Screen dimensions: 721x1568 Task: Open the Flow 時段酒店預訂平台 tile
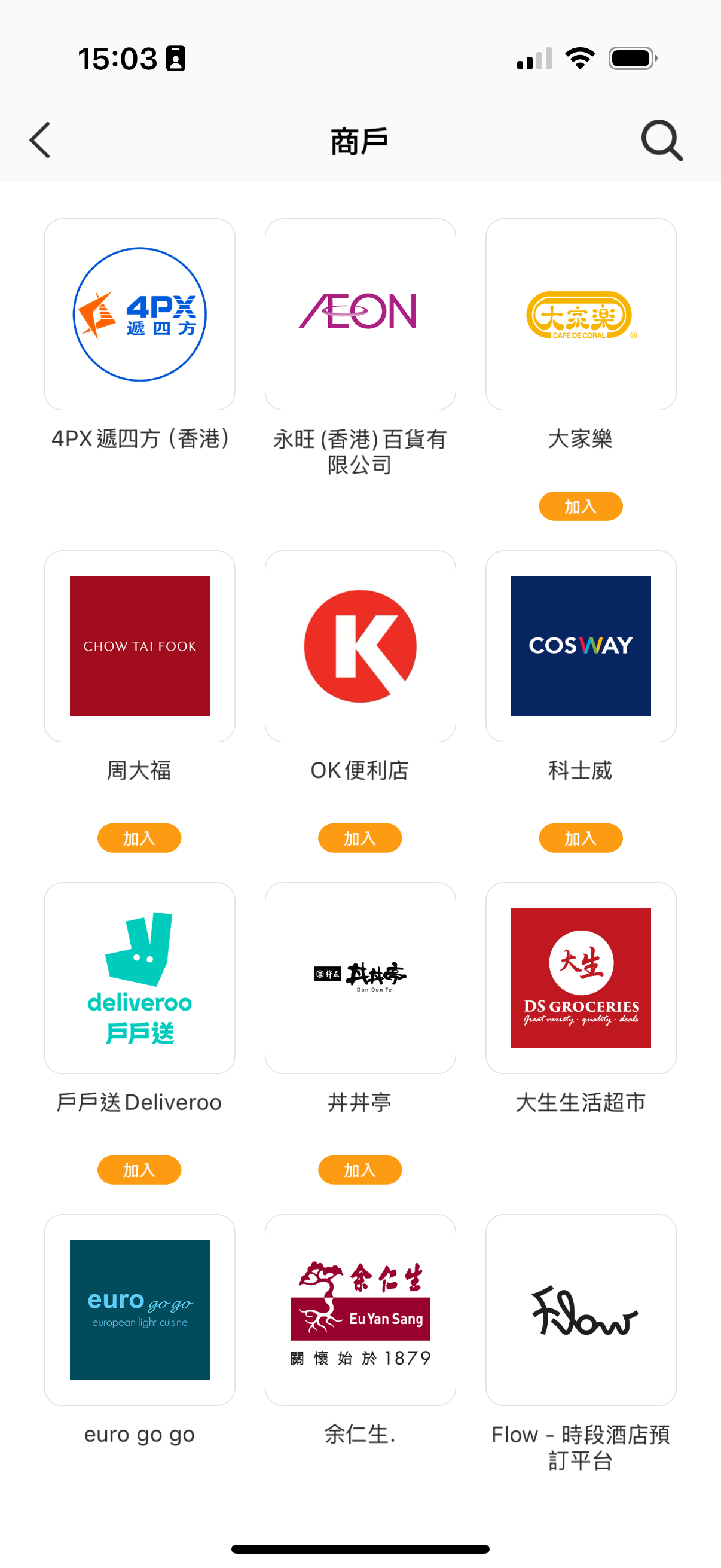[x=581, y=1309]
